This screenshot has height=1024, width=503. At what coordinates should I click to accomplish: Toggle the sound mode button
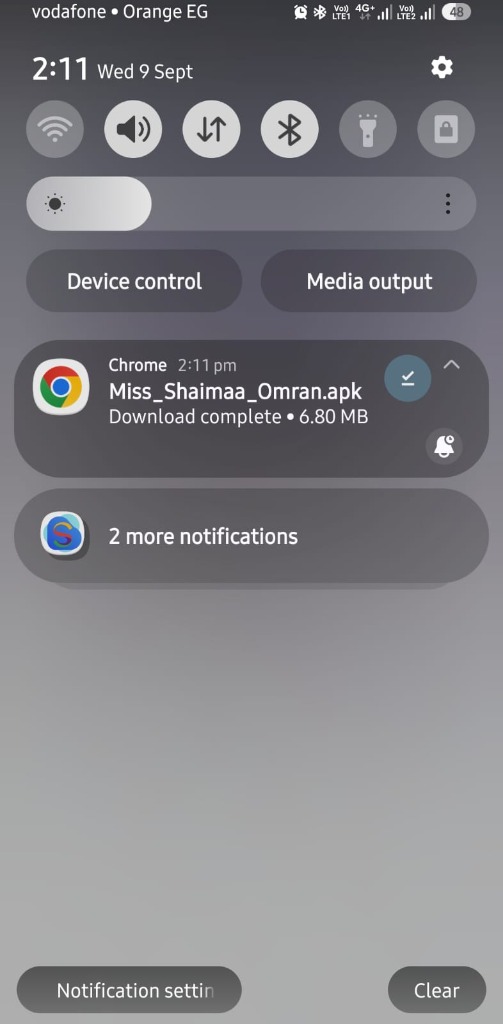pyautogui.click(x=133, y=129)
